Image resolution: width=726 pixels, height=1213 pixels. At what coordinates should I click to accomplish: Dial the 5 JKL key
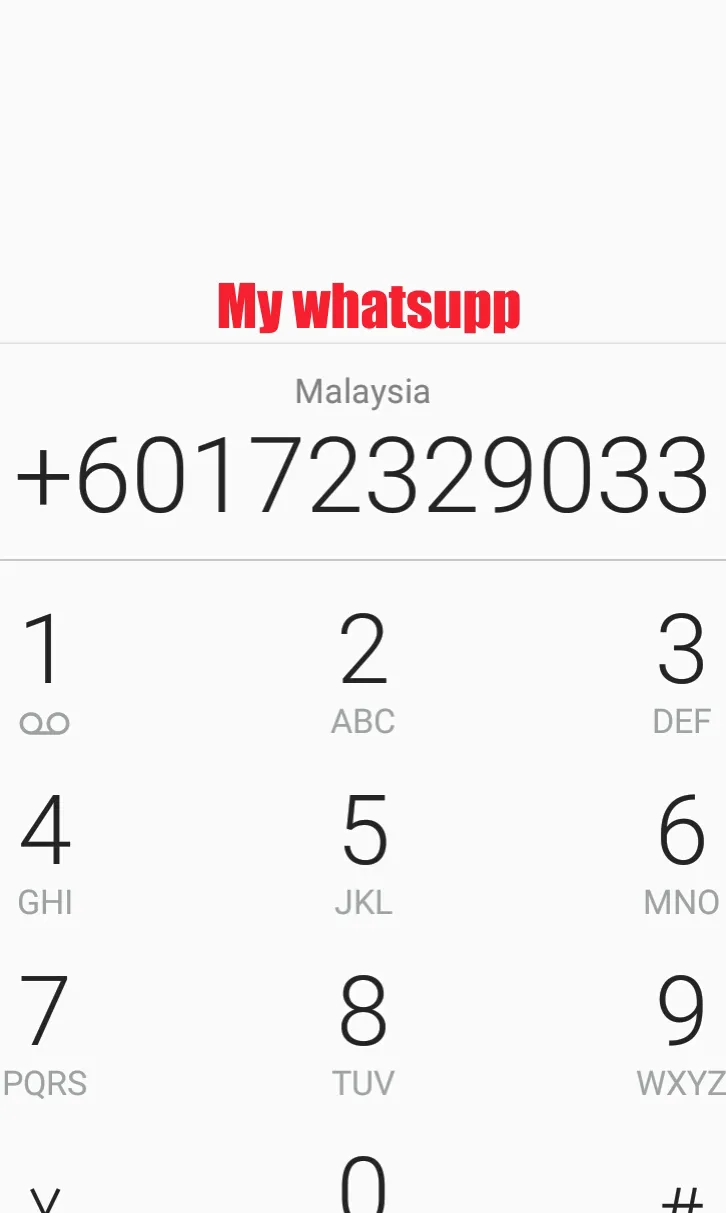(x=363, y=853)
